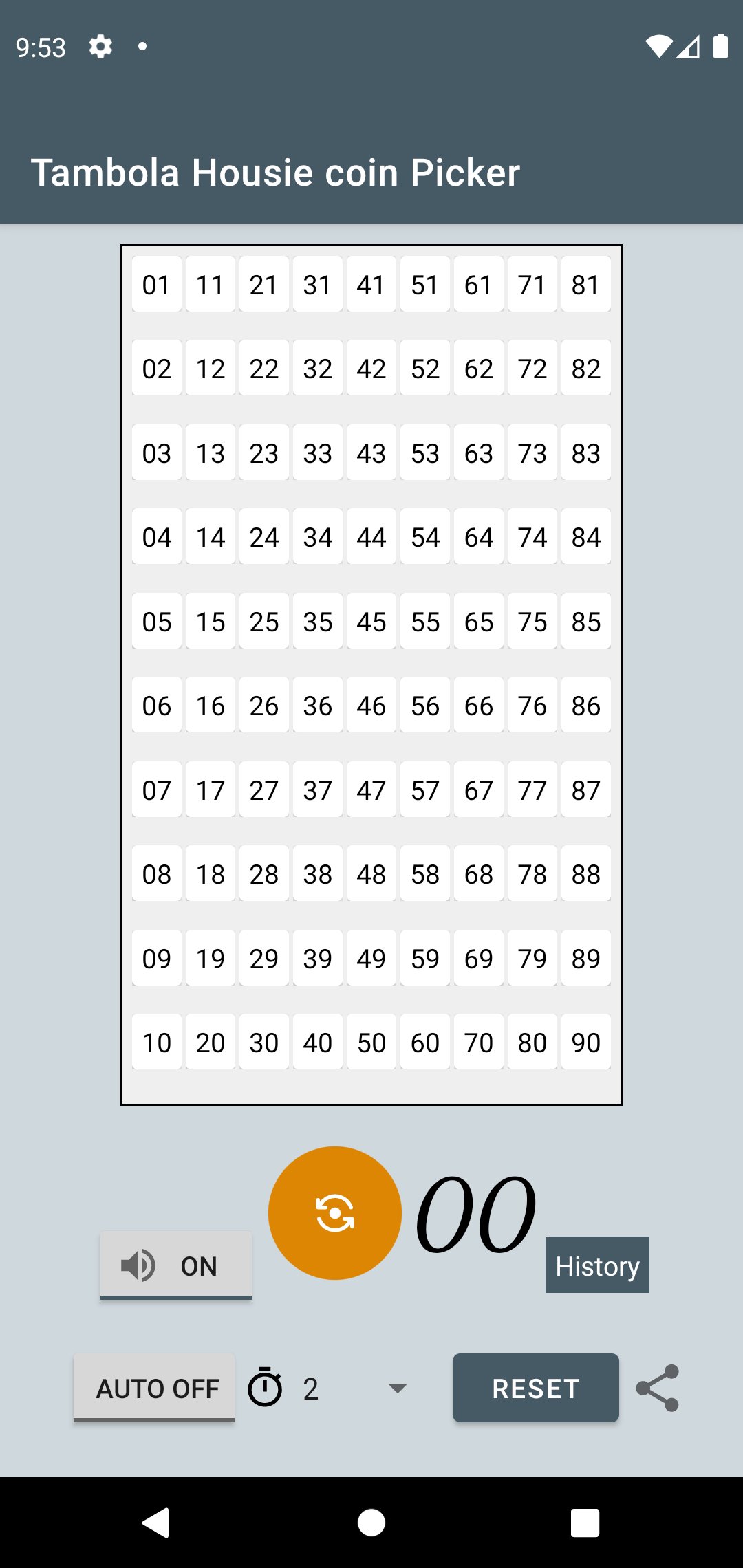Click the stopwatch timer icon

coord(266,1388)
